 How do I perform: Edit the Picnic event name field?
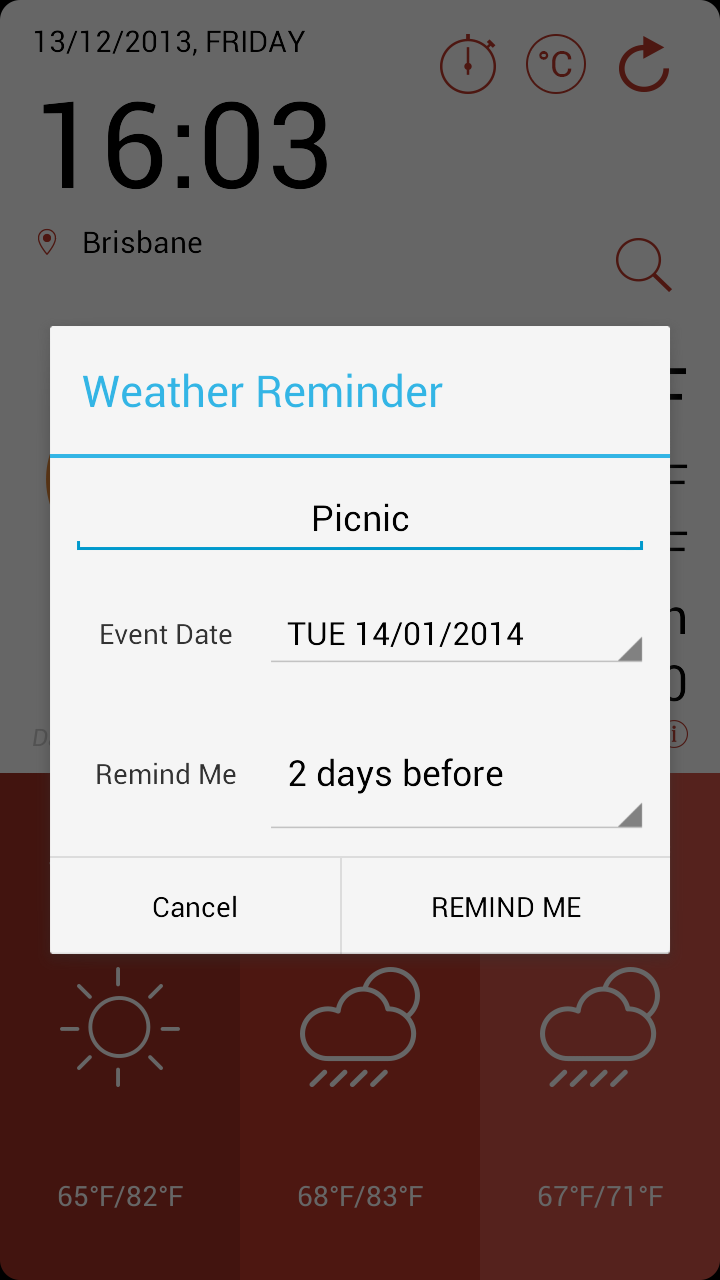[359, 518]
